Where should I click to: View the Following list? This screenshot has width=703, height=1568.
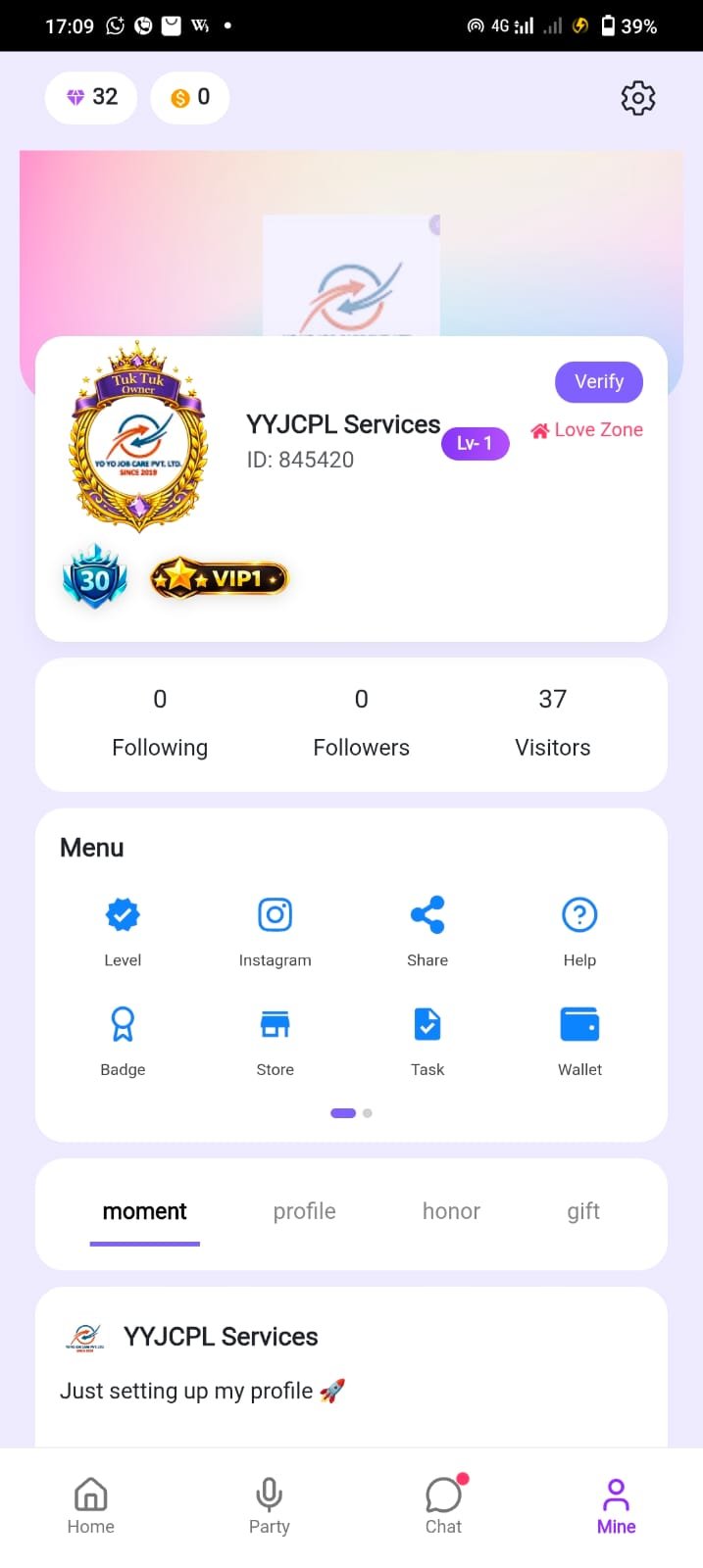(x=160, y=723)
